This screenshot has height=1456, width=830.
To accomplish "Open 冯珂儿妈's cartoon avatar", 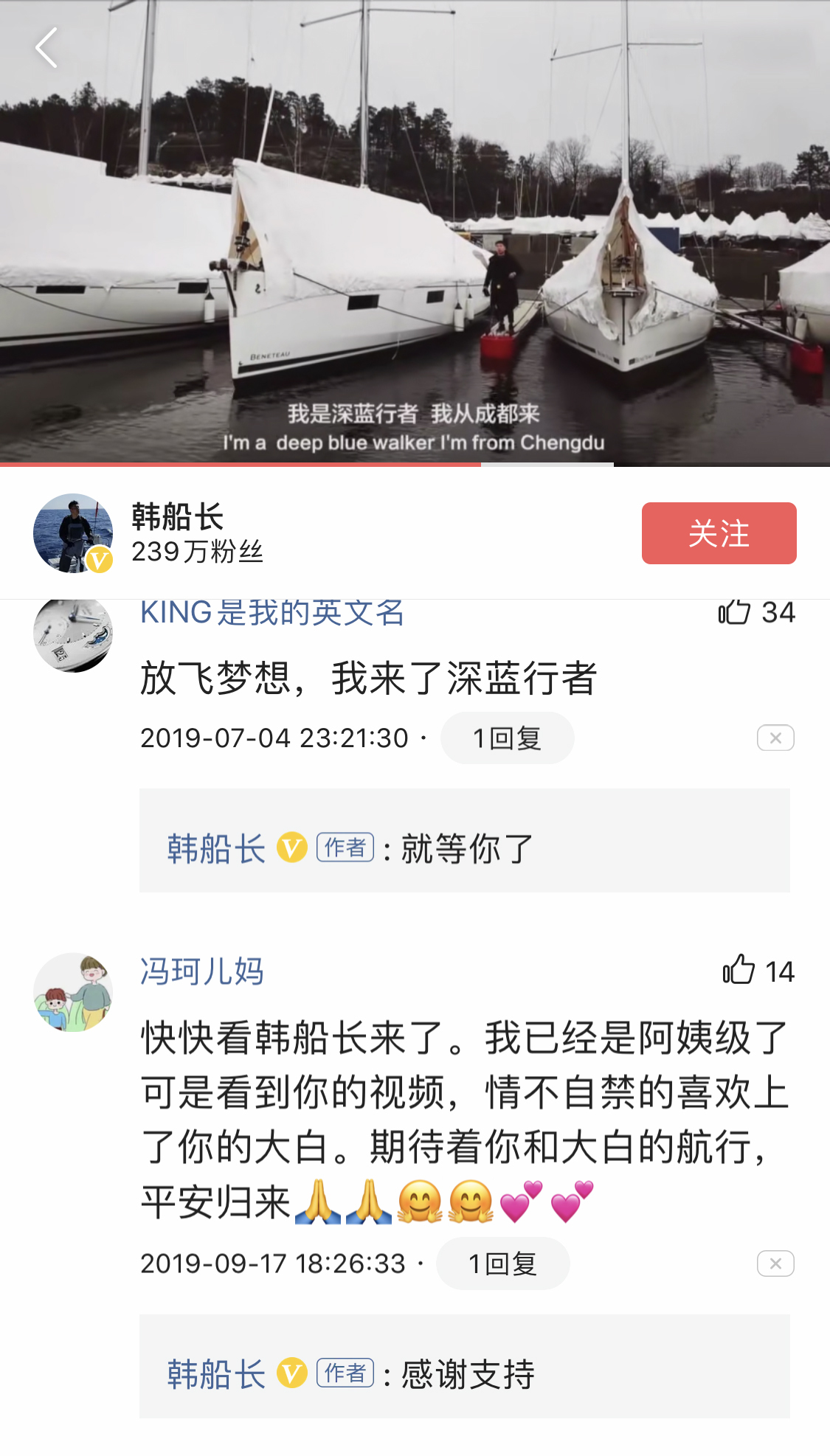I will [72, 994].
